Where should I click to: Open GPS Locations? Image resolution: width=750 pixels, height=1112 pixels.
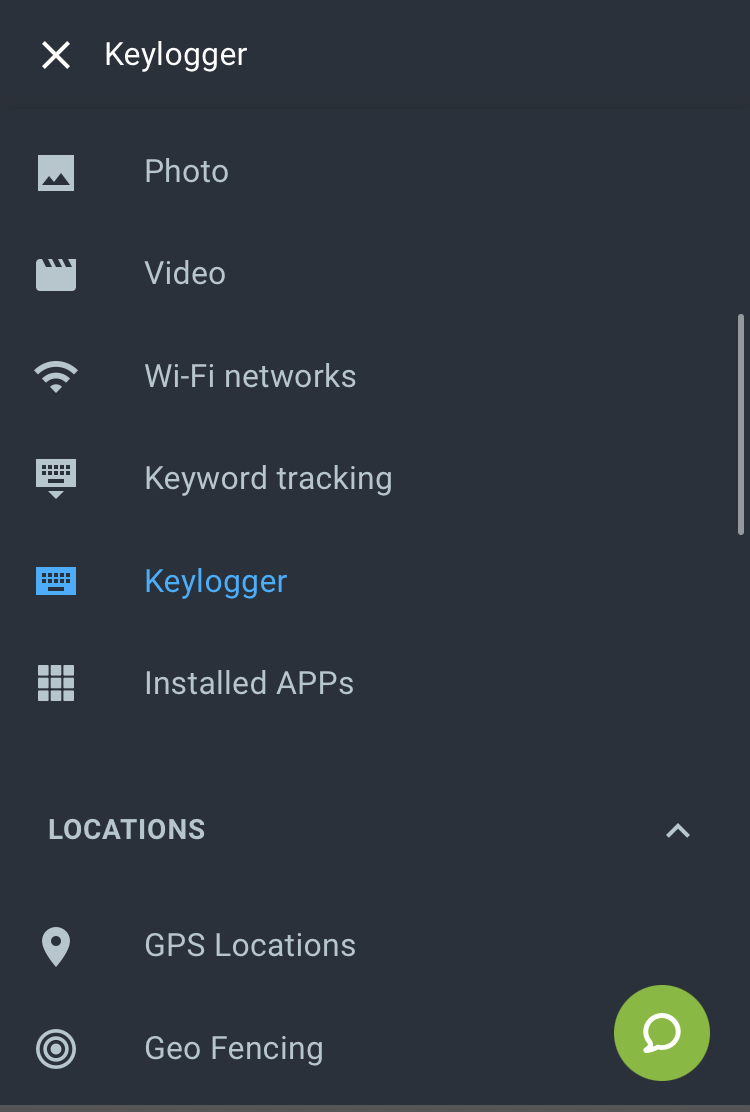point(250,946)
